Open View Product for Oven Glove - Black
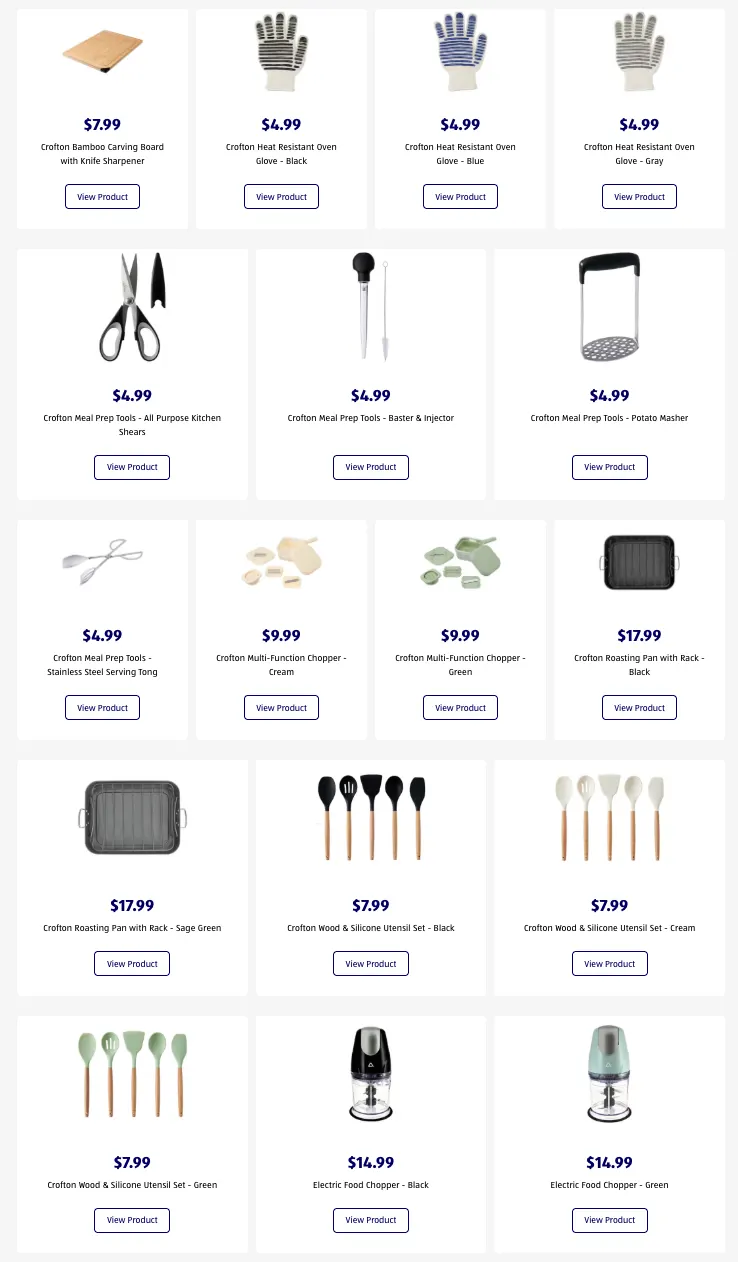 pos(281,197)
